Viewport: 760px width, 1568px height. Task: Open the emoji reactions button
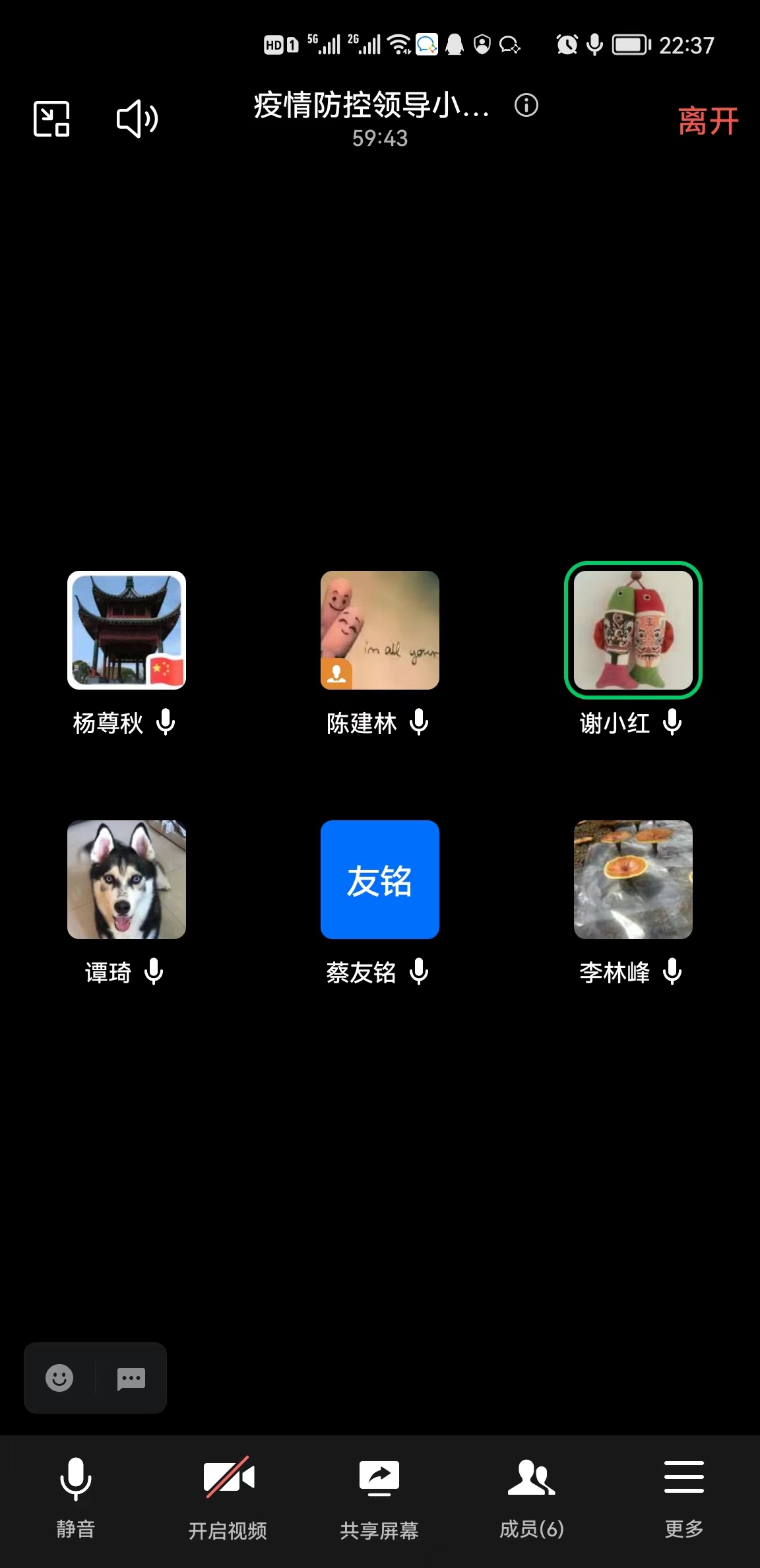[59, 1378]
